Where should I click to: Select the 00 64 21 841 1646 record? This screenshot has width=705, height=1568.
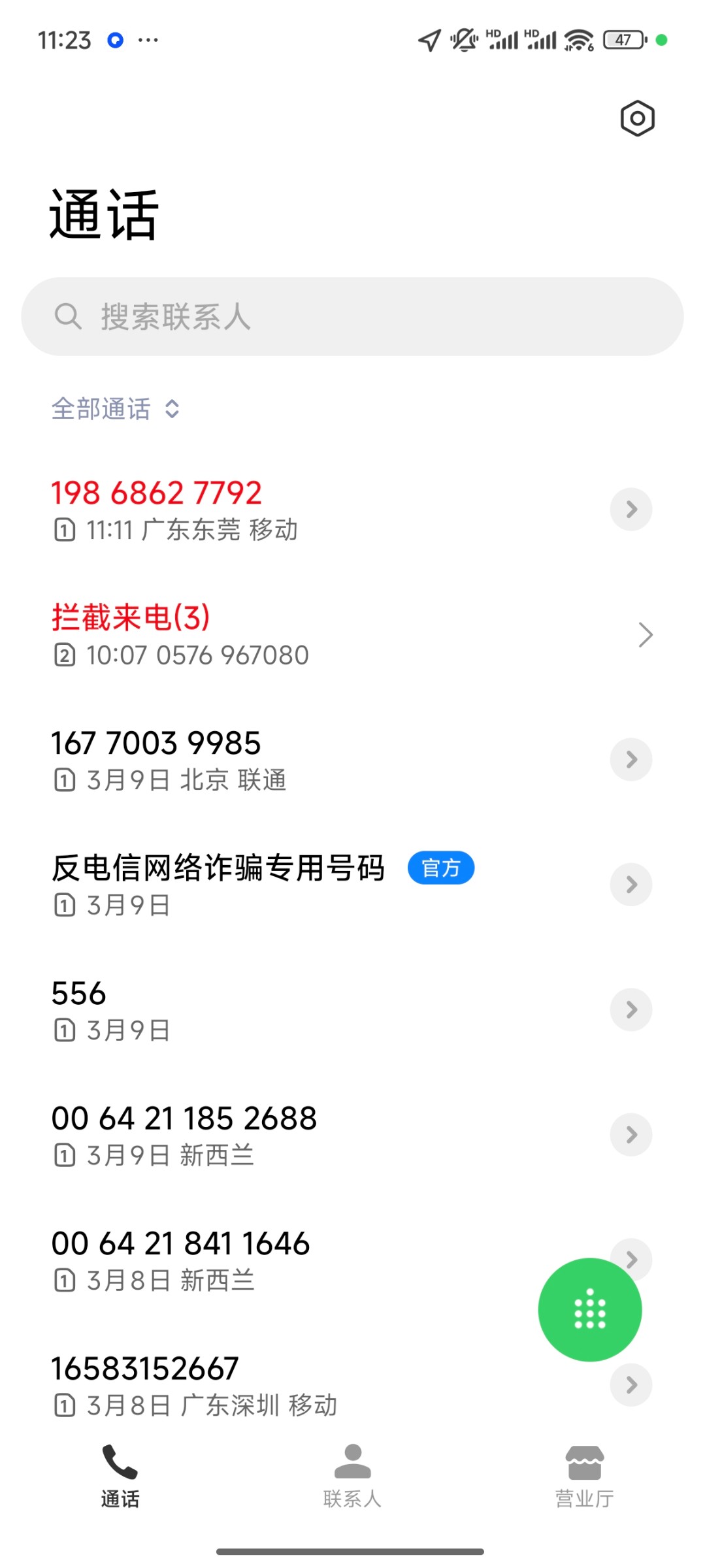(274, 1260)
